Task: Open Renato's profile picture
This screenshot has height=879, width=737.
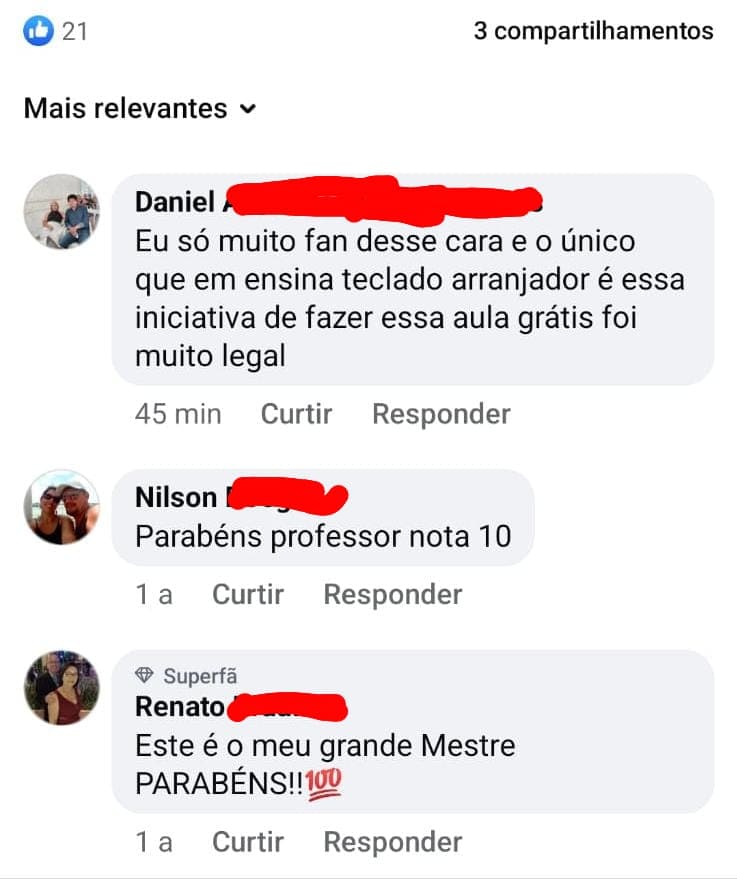Action: pyautogui.click(x=62, y=687)
